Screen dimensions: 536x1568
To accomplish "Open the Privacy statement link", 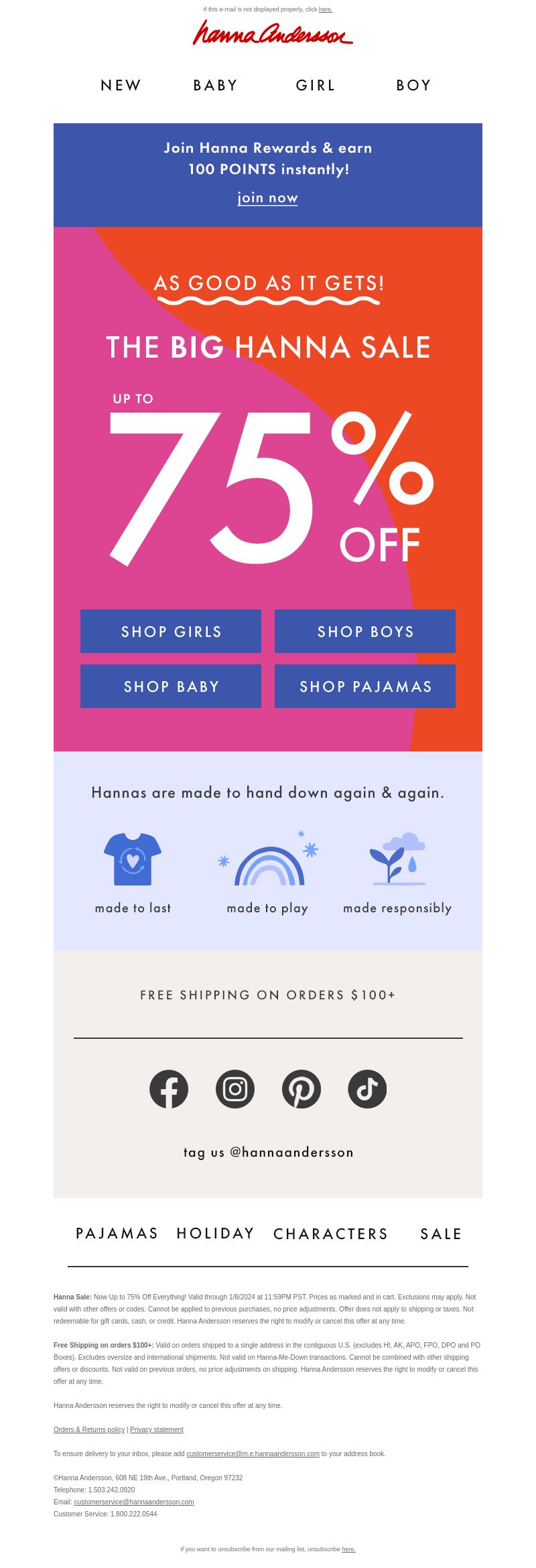I will point(157,1429).
